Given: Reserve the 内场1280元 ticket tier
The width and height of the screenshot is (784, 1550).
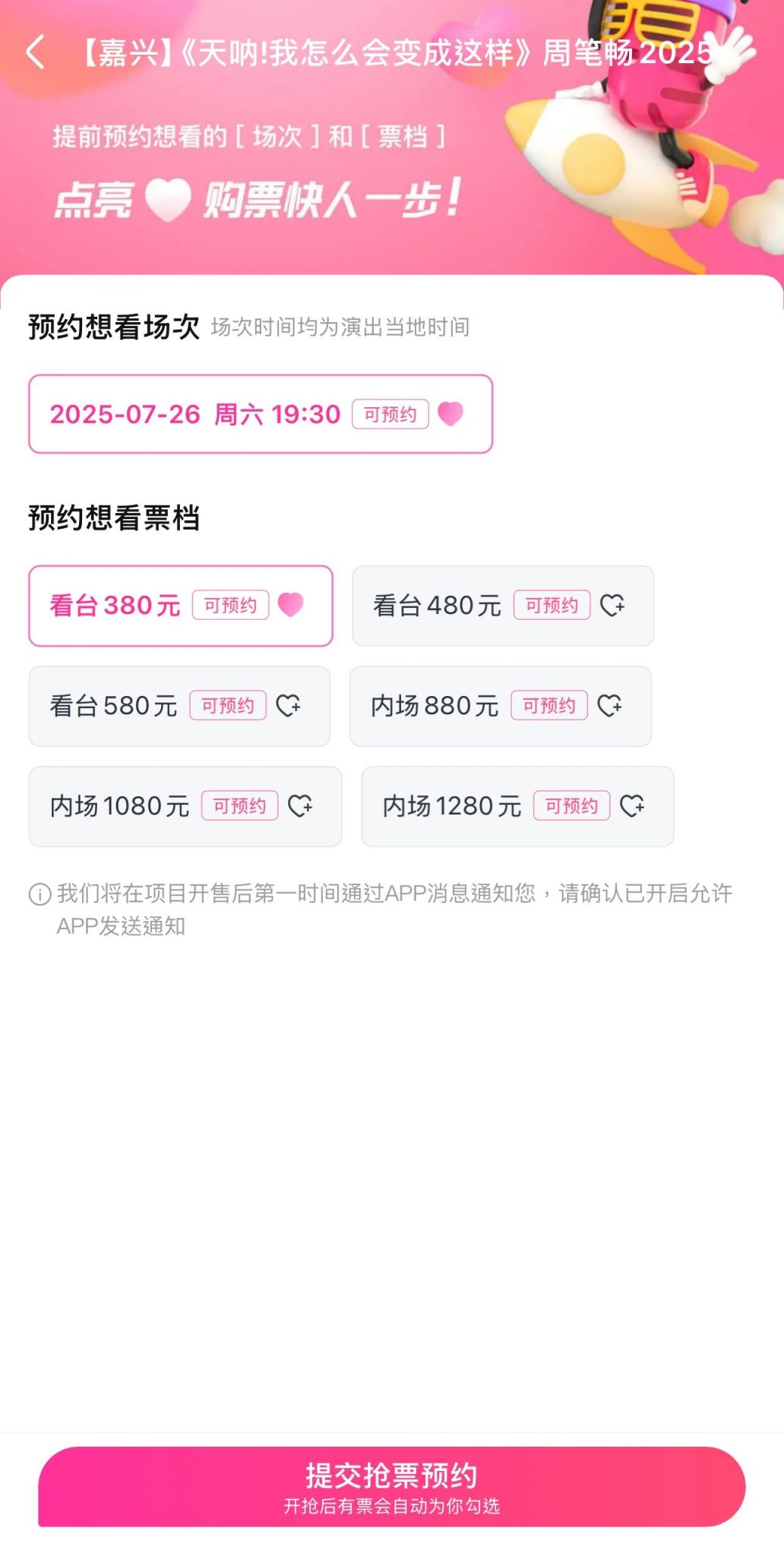Looking at the screenshot, I should click(x=517, y=806).
